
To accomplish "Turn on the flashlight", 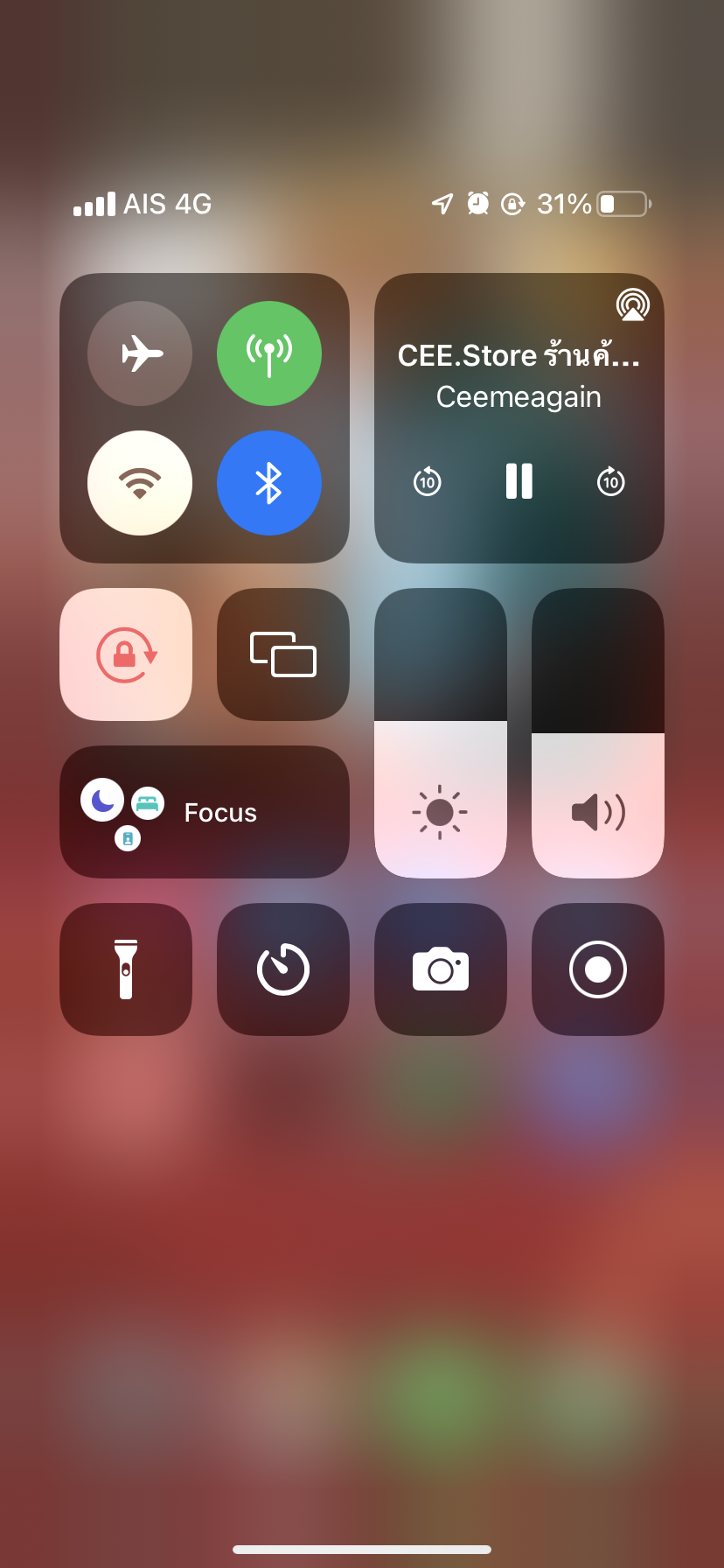I will 126,969.
